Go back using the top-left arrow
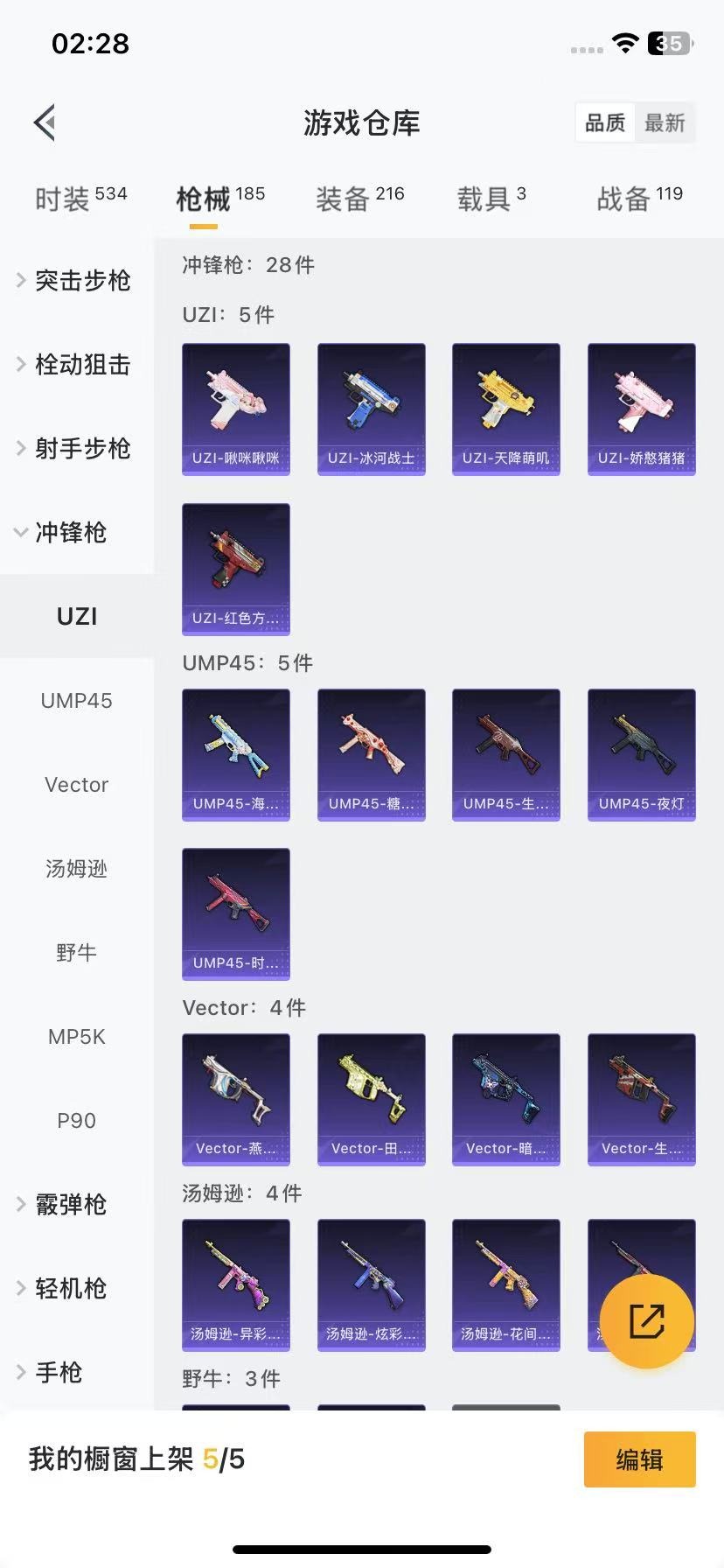Image resolution: width=724 pixels, height=1568 pixels. pyautogui.click(x=45, y=122)
